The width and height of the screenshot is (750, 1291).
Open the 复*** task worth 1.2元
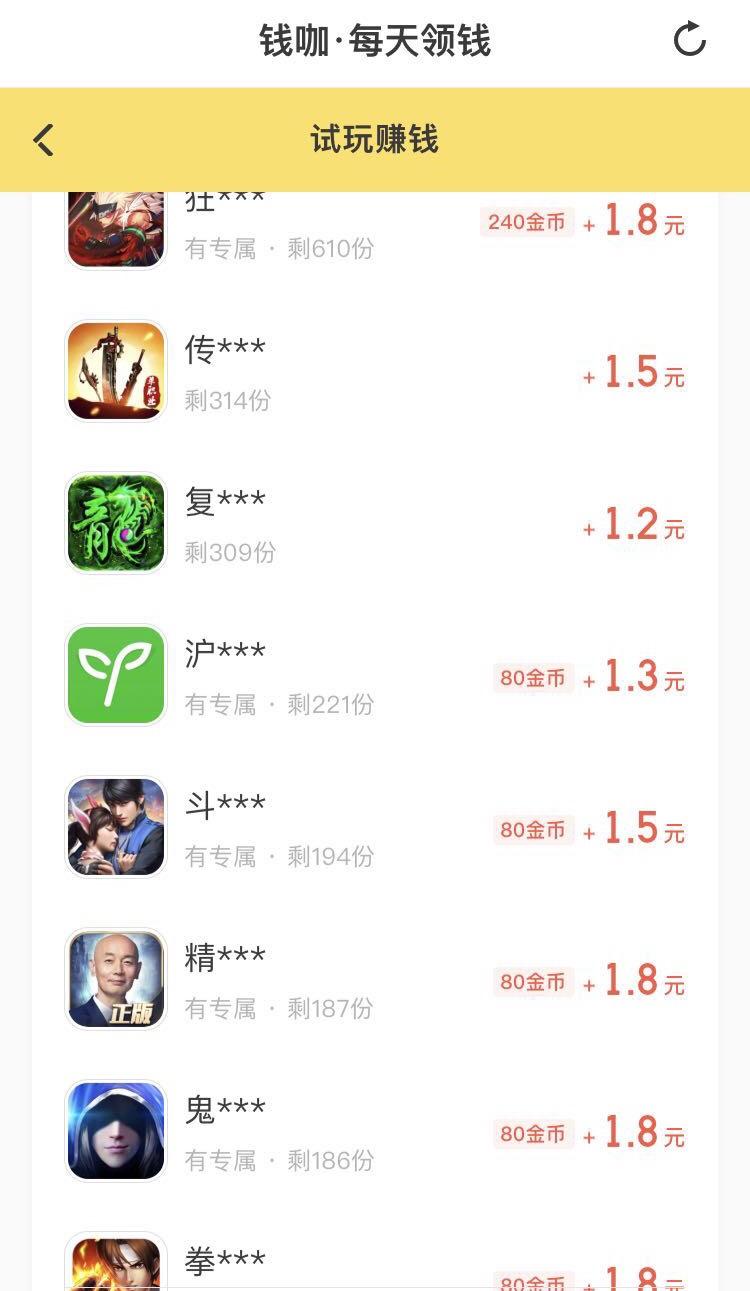tap(375, 523)
